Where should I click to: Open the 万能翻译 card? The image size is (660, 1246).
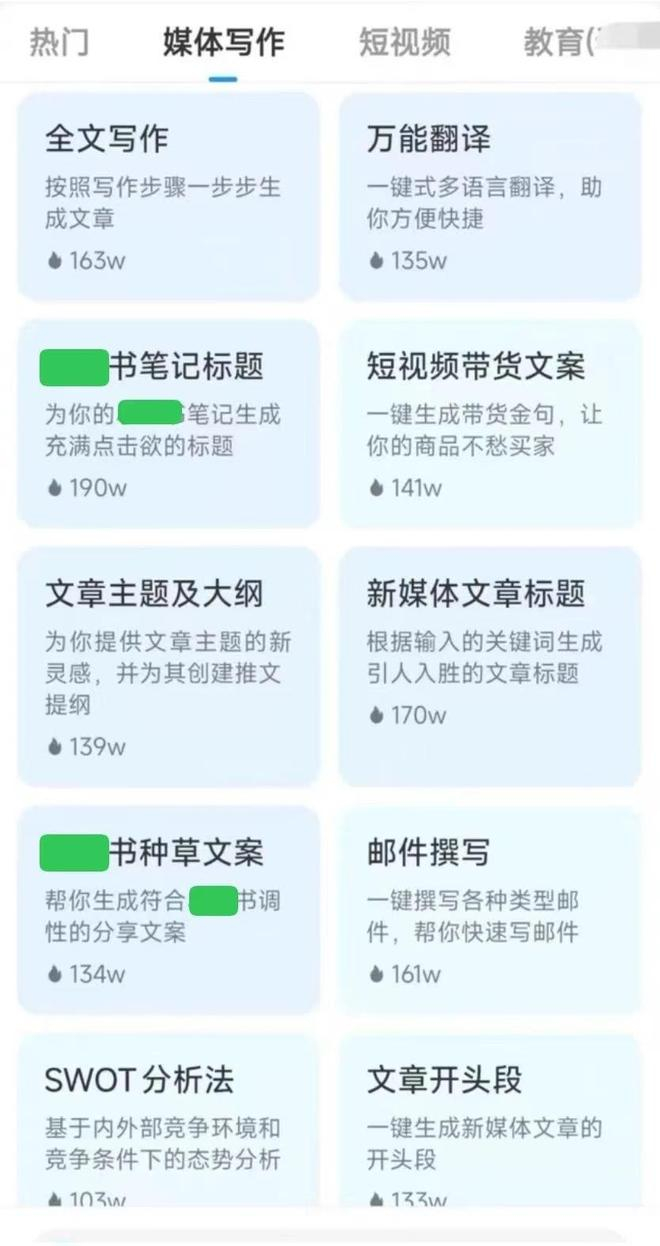coord(490,196)
